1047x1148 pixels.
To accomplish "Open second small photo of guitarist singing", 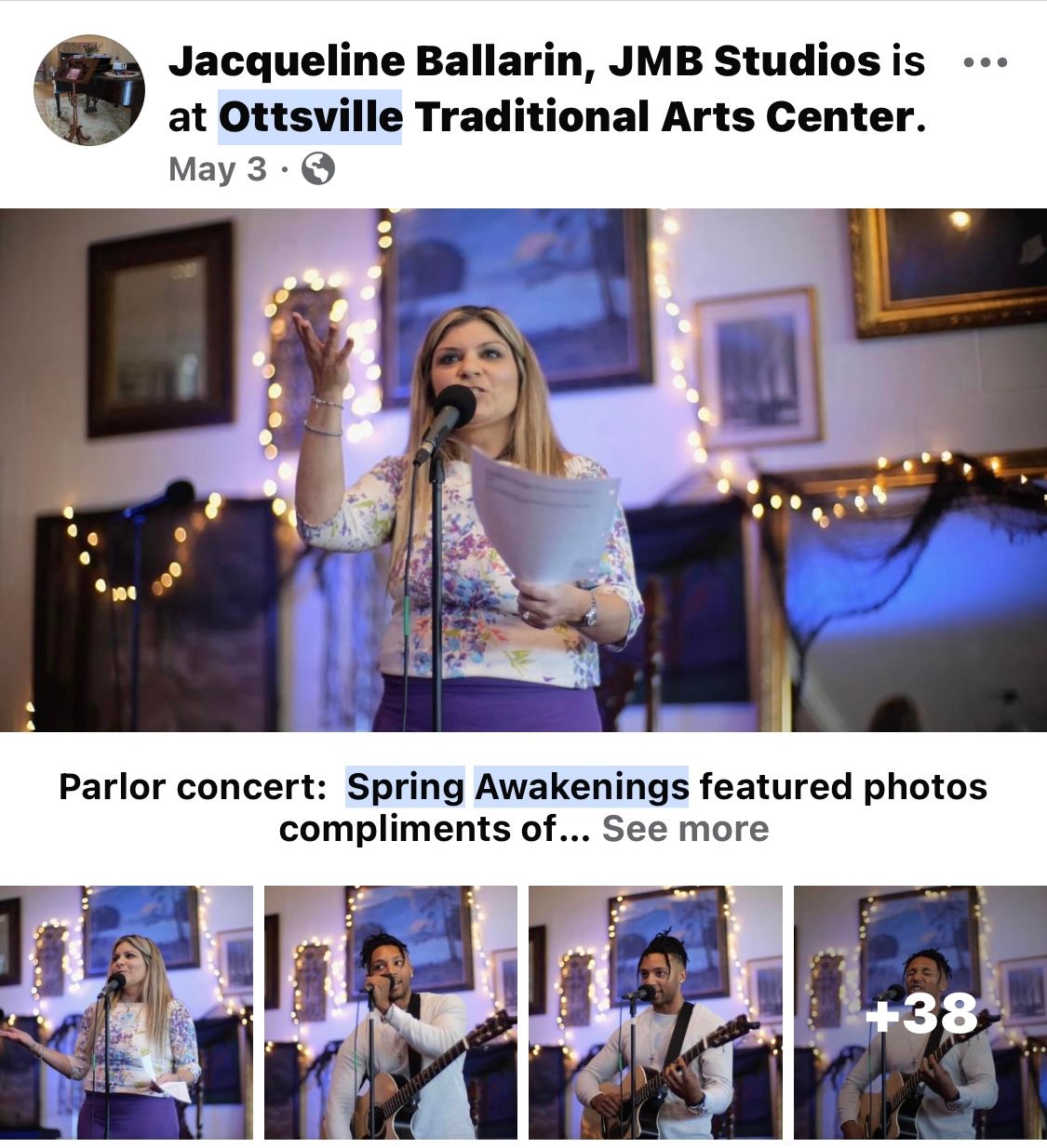I will 391,1012.
